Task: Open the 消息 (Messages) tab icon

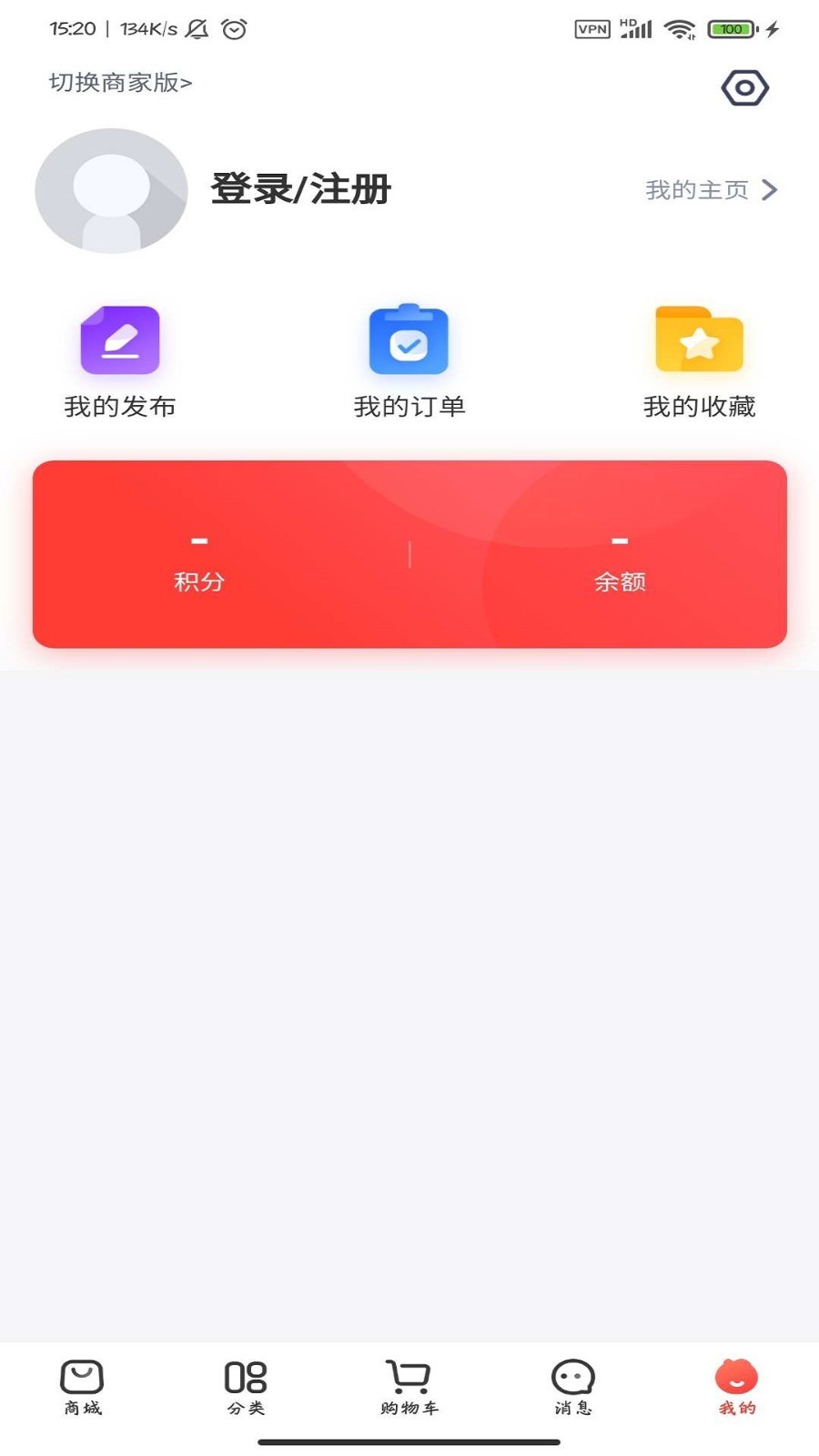Action: (x=572, y=1376)
